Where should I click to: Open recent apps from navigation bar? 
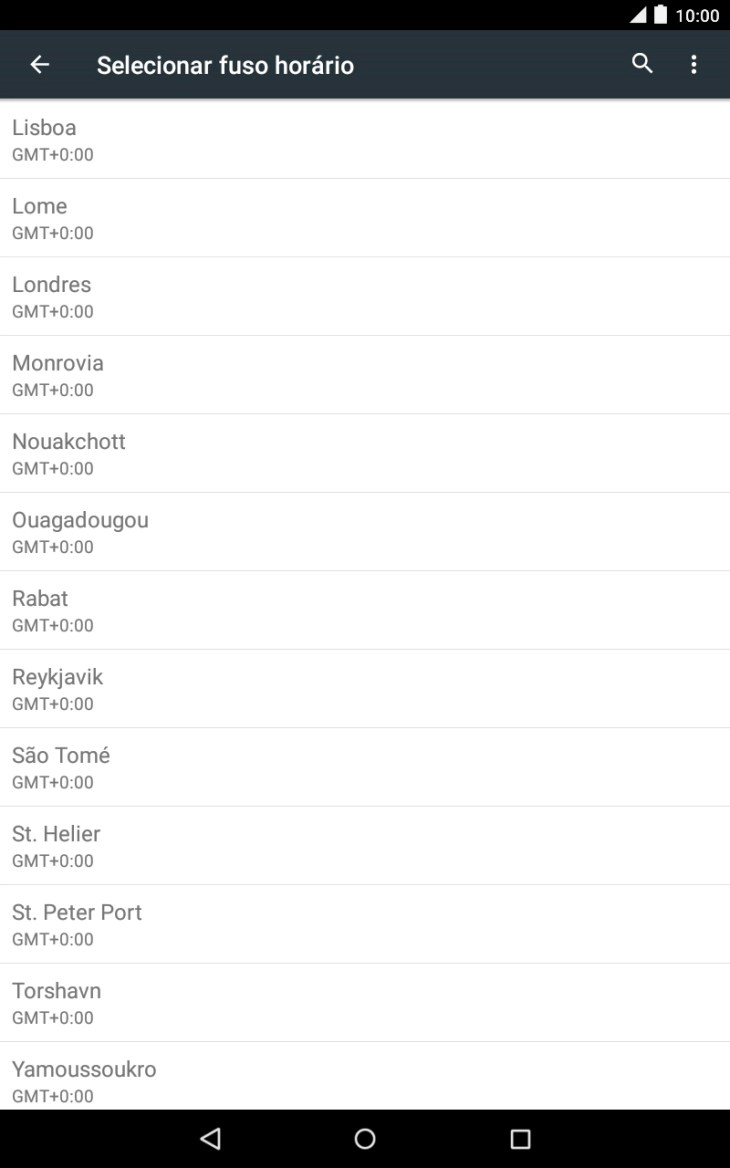[520, 1139]
